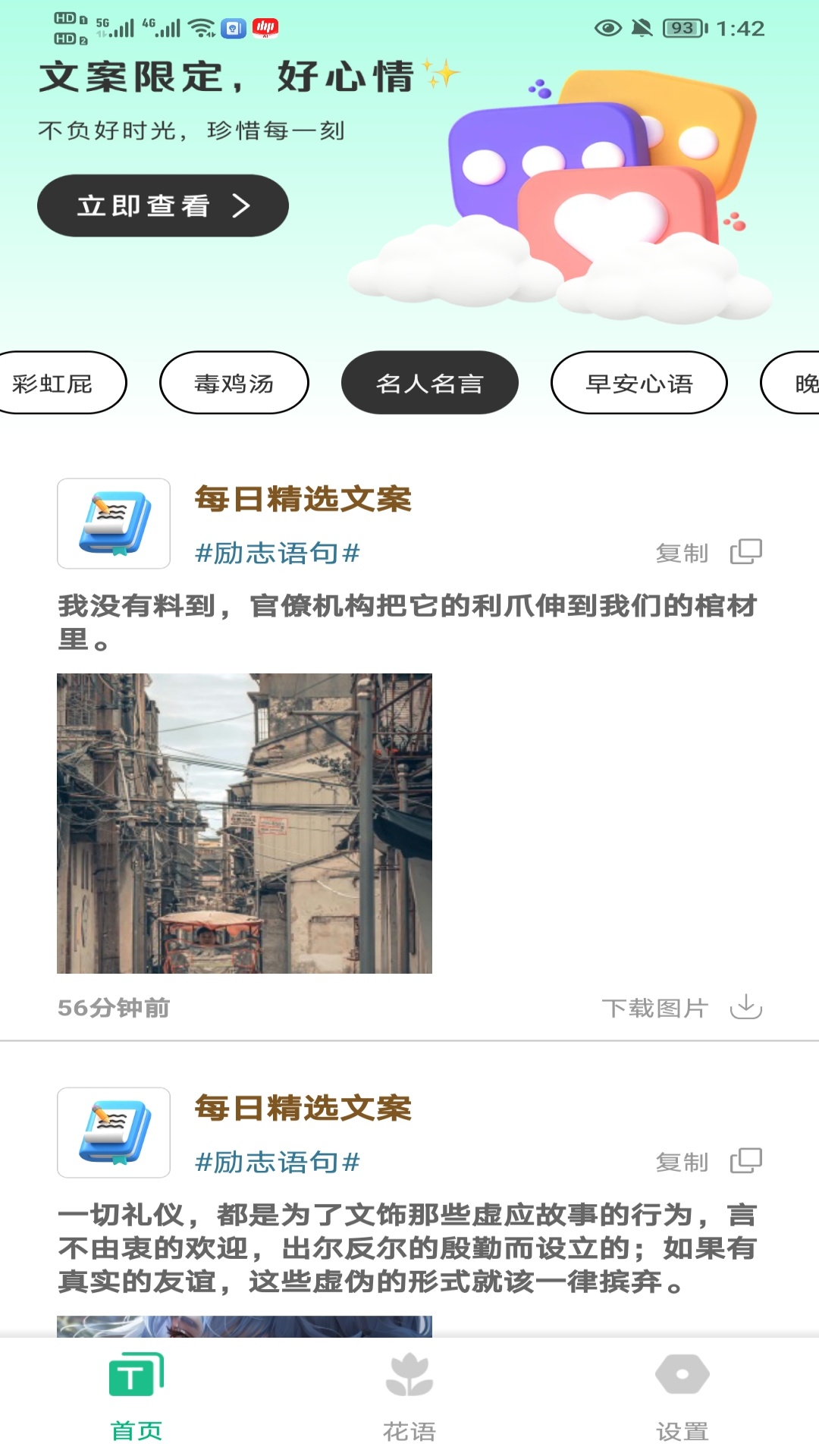The width and height of the screenshot is (819, 1456).
Task: Copy the quote about 一切礼仪
Action: [708, 1162]
